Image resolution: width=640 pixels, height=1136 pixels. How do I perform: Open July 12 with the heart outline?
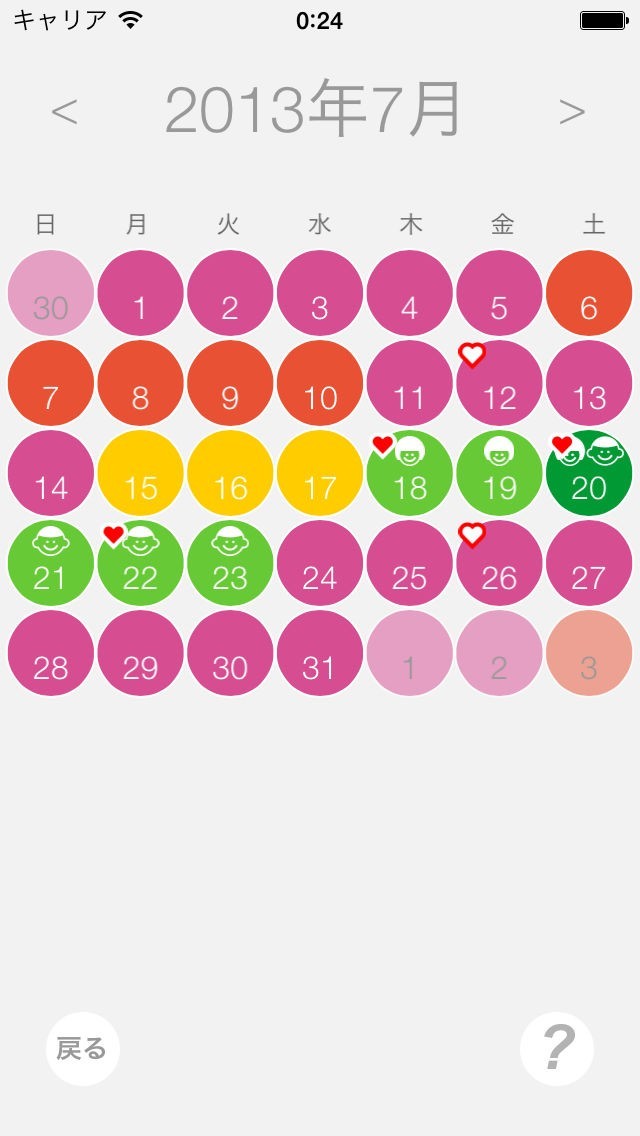pyautogui.click(x=499, y=383)
